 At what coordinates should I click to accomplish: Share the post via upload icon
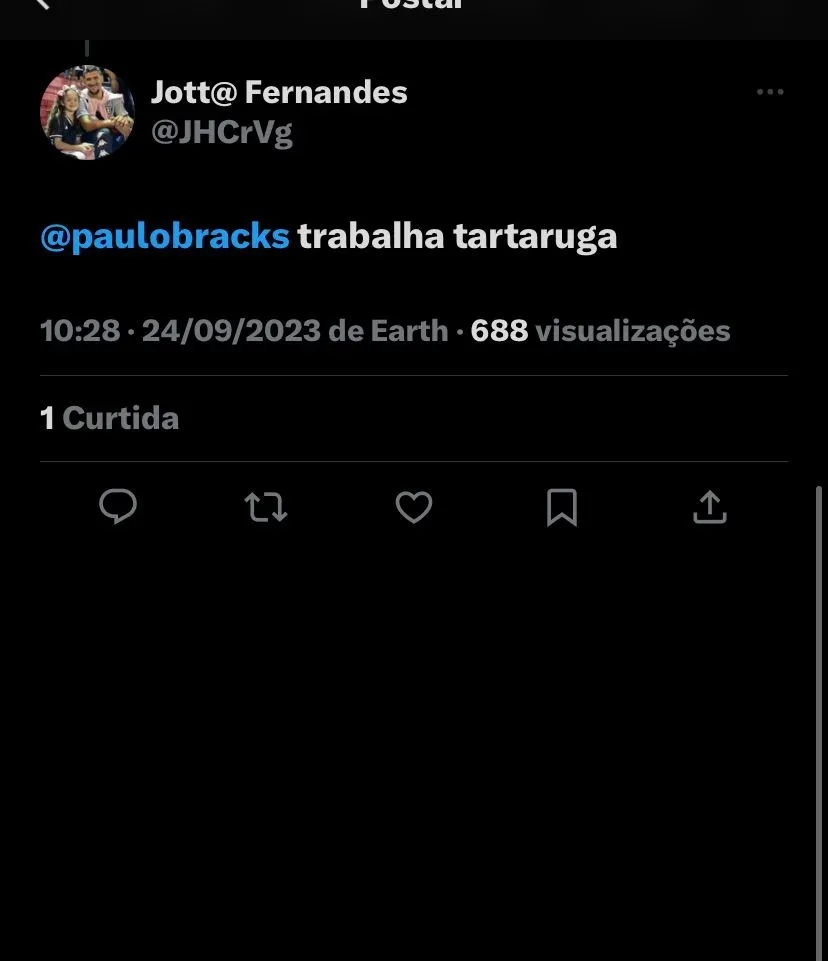point(710,507)
